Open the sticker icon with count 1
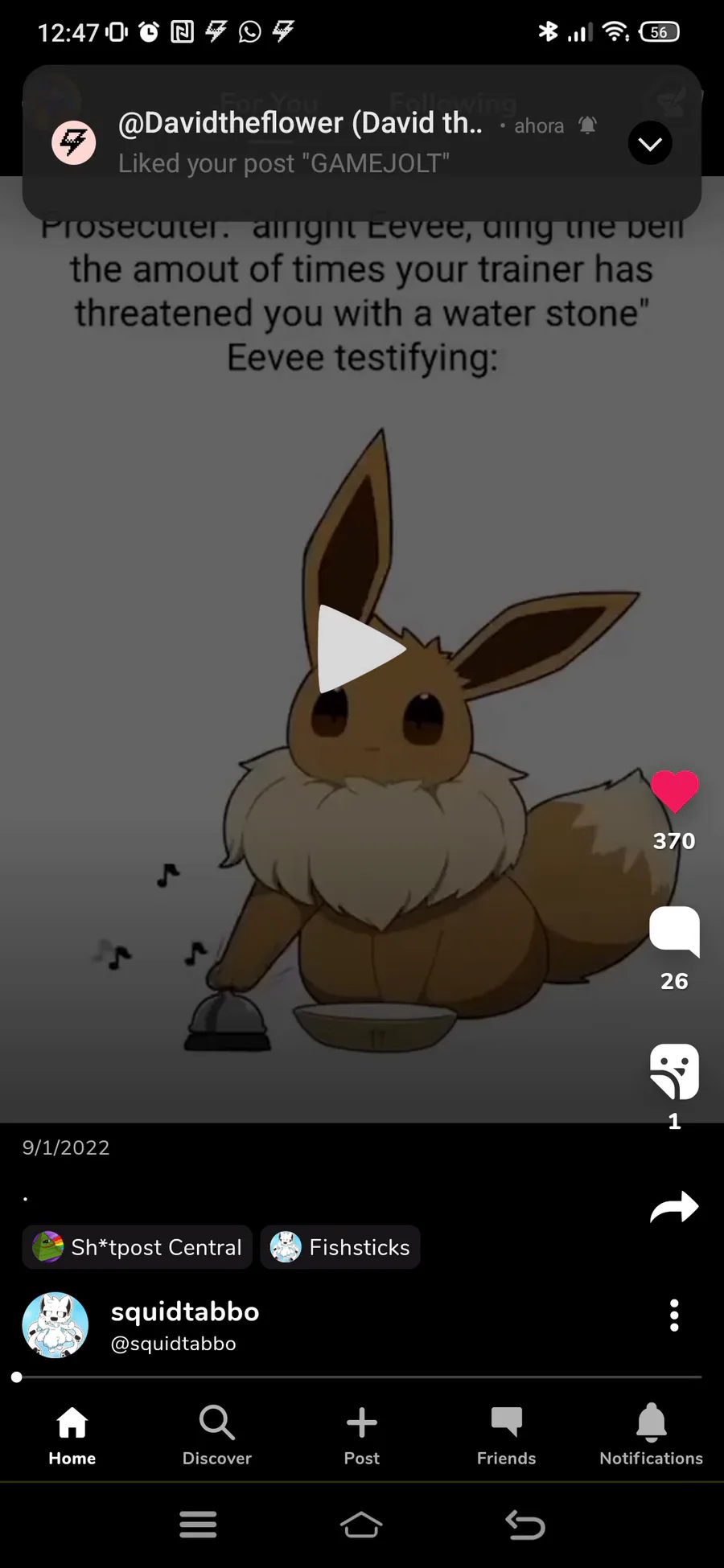Screen dimensions: 724x1568 pyautogui.click(x=674, y=1071)
